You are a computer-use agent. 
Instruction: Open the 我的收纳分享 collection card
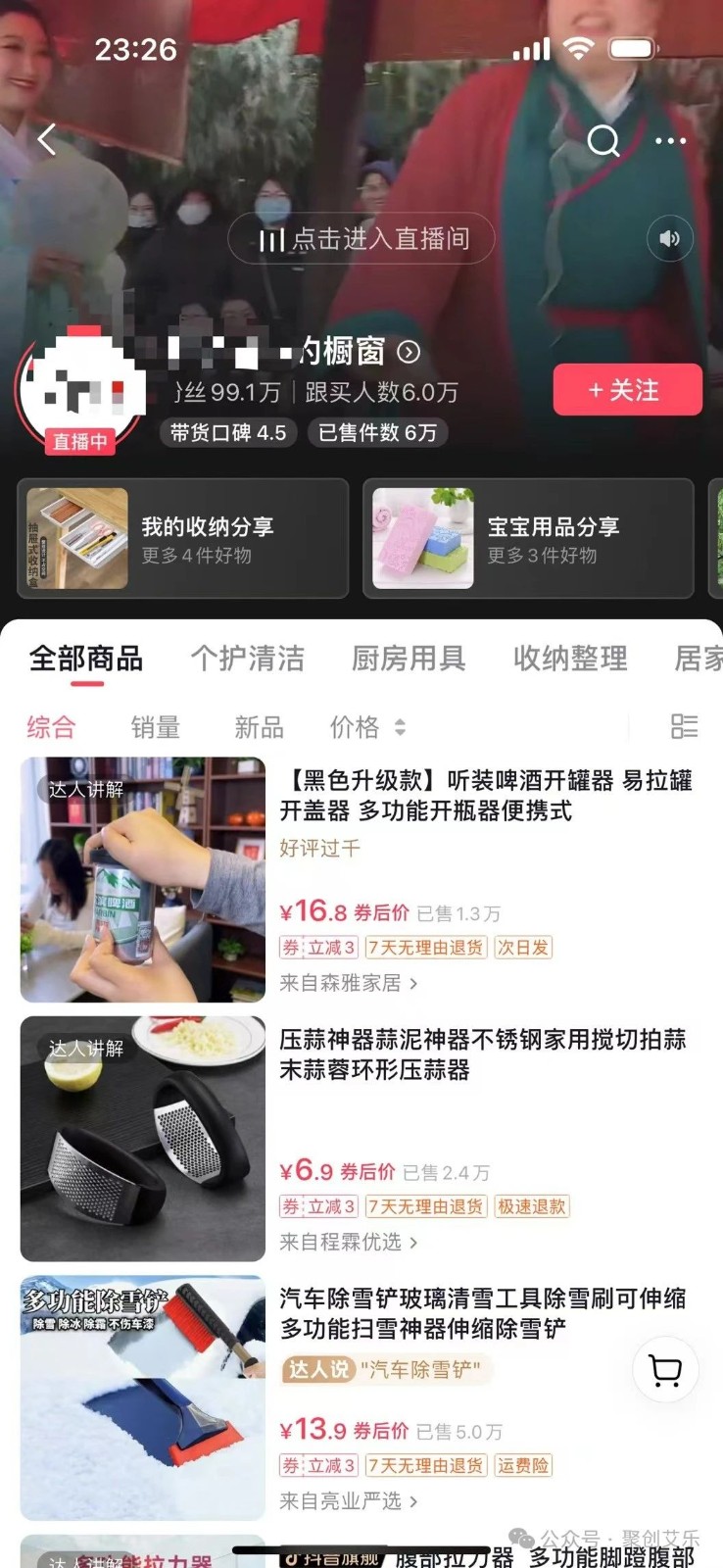183,538
